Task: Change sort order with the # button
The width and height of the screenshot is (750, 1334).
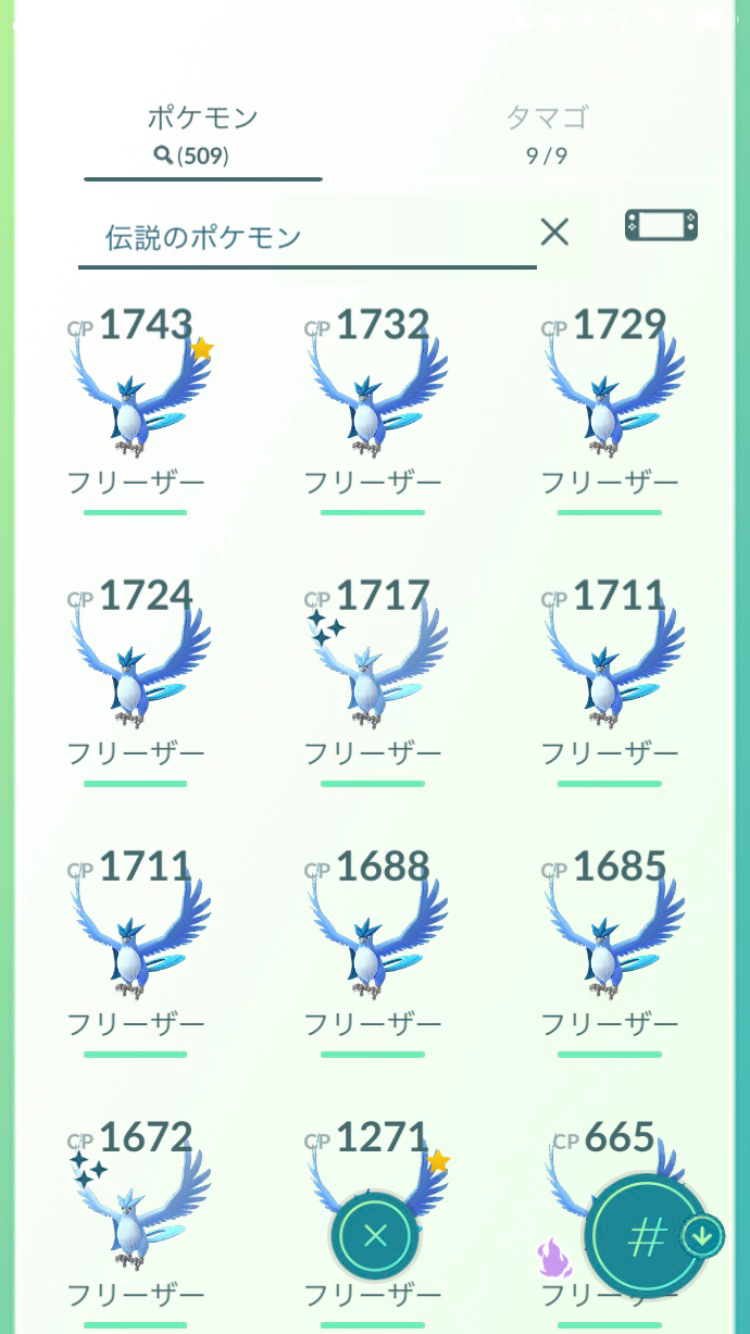Action: click(x=645, y=1238)
